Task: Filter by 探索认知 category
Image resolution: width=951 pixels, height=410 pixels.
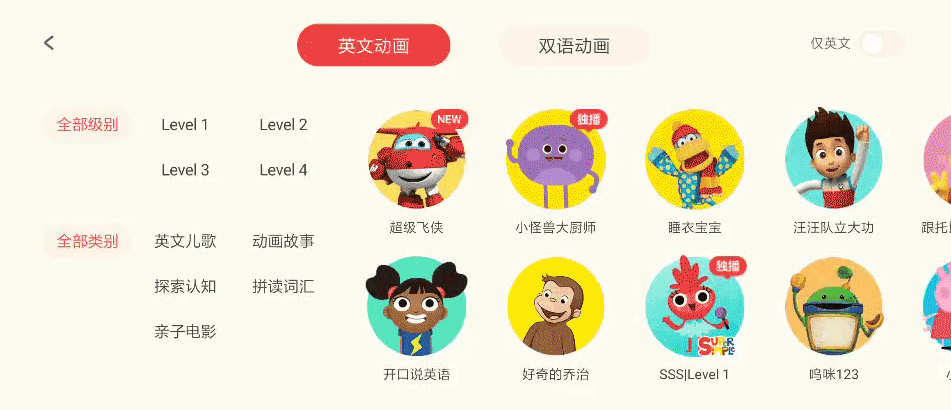Action: click(x=185, y=286)
